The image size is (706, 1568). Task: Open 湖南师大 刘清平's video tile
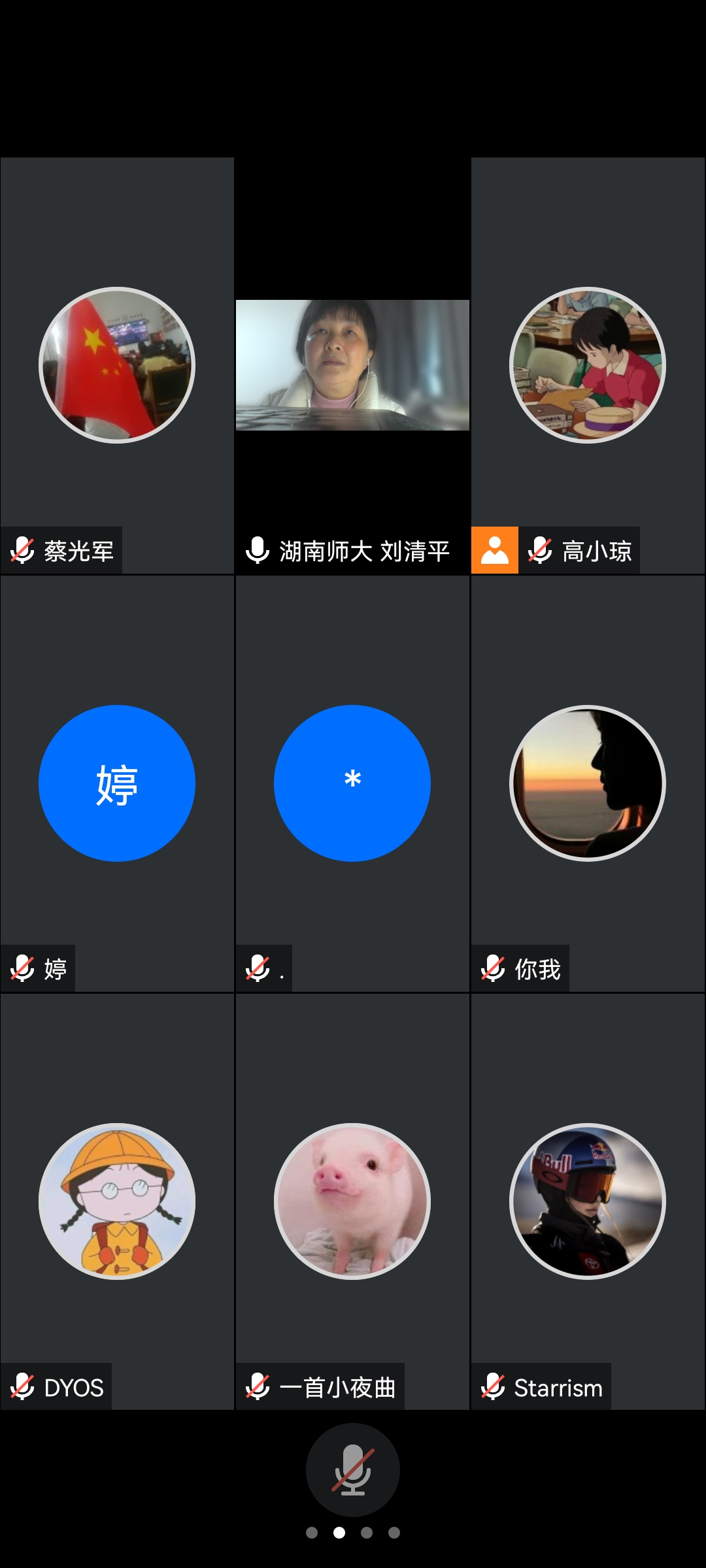point(352,365)
